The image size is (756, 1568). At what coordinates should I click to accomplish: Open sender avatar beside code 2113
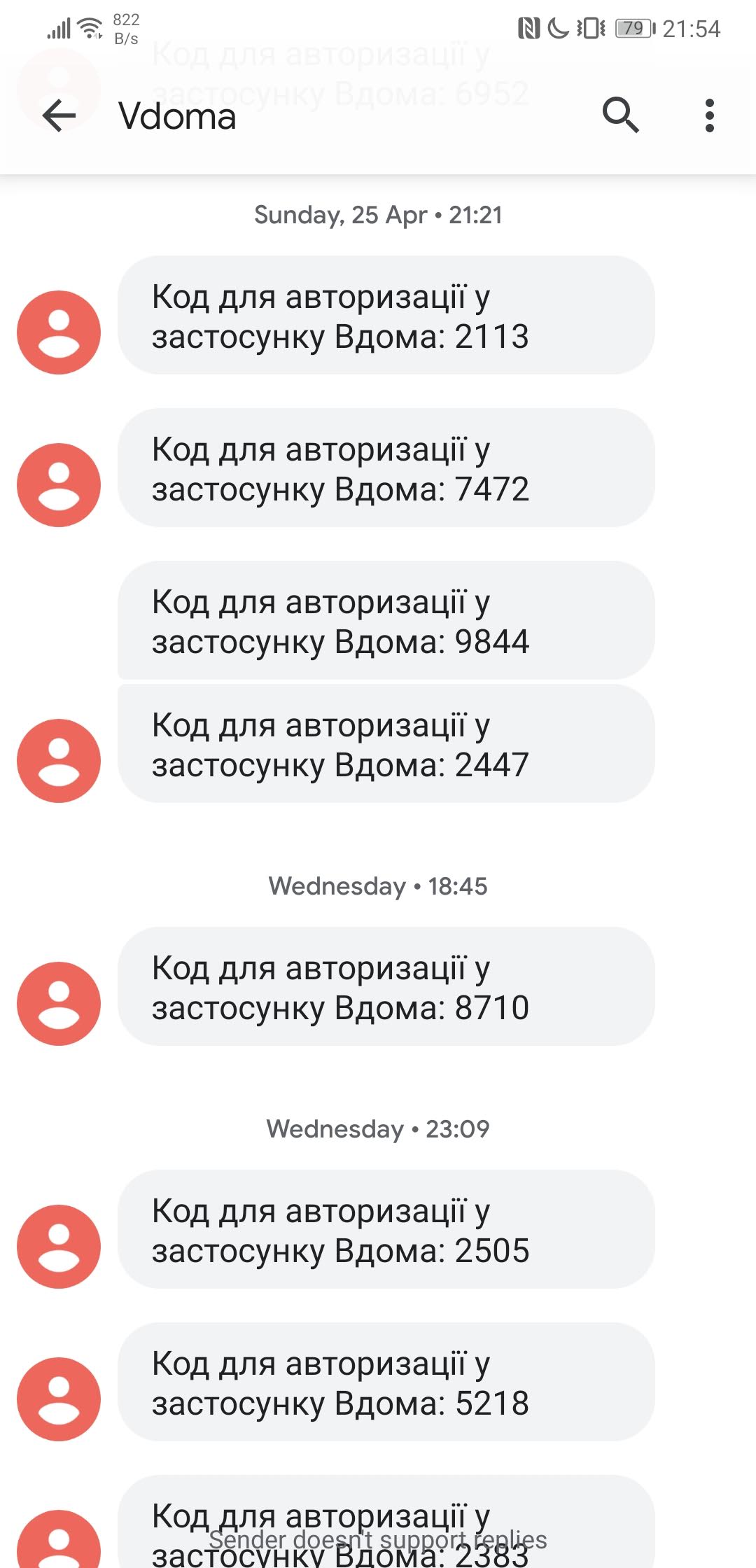(59, 332)
